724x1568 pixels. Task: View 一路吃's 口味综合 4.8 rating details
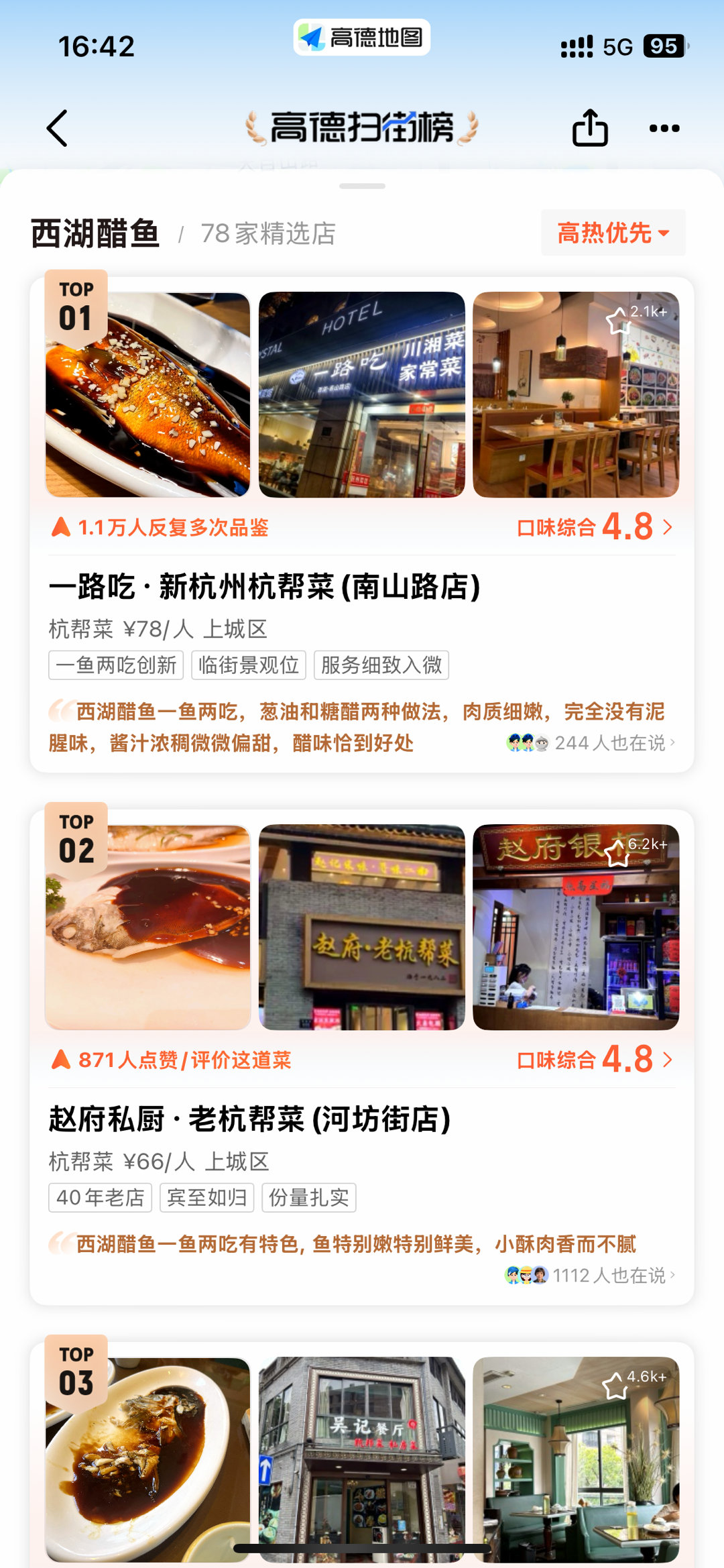pyautogui.click(x=594, y=527)
